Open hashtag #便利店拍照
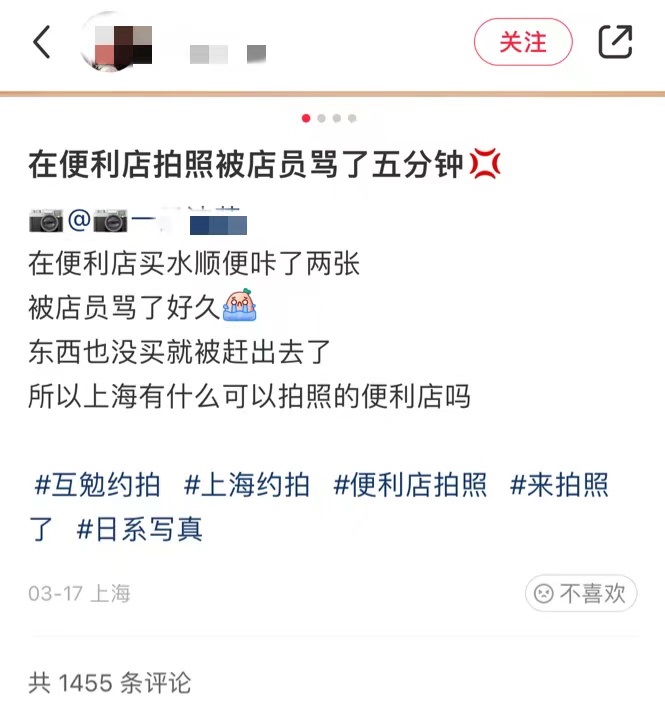665x713 pixels. pyautogui.click(x=410, y=485)
